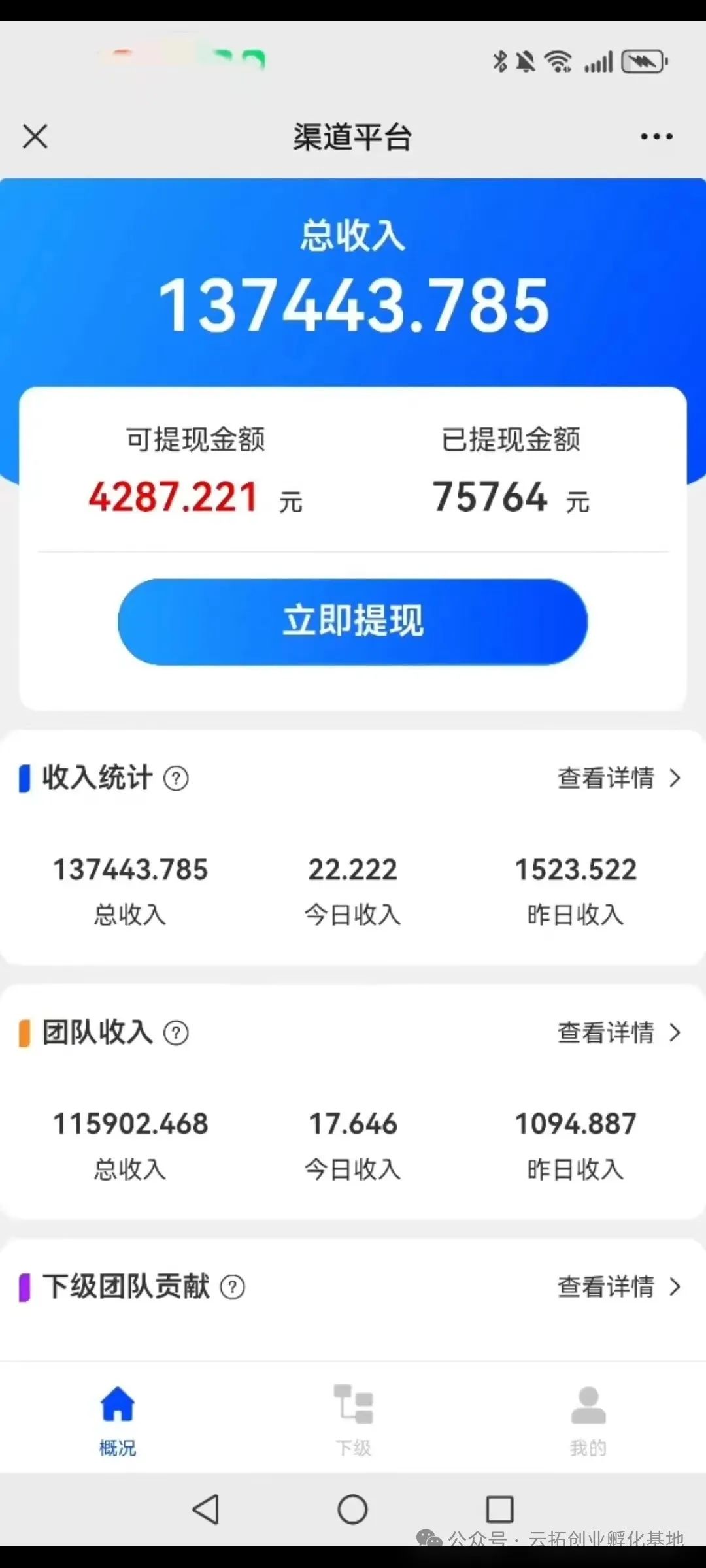
Task: Switch to the 下级 tab
Action: click(x=353, y=1418)
